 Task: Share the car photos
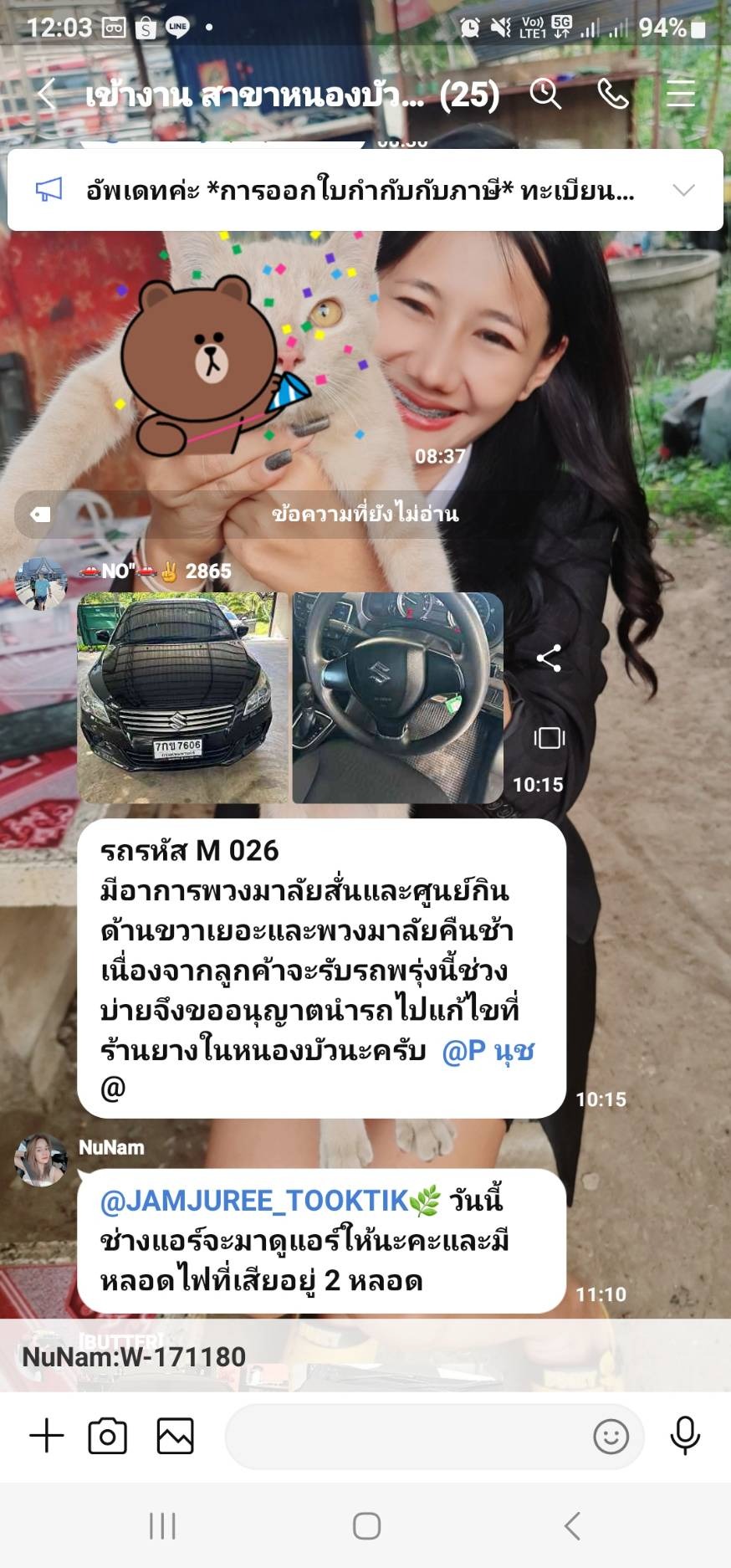point(549,658)
